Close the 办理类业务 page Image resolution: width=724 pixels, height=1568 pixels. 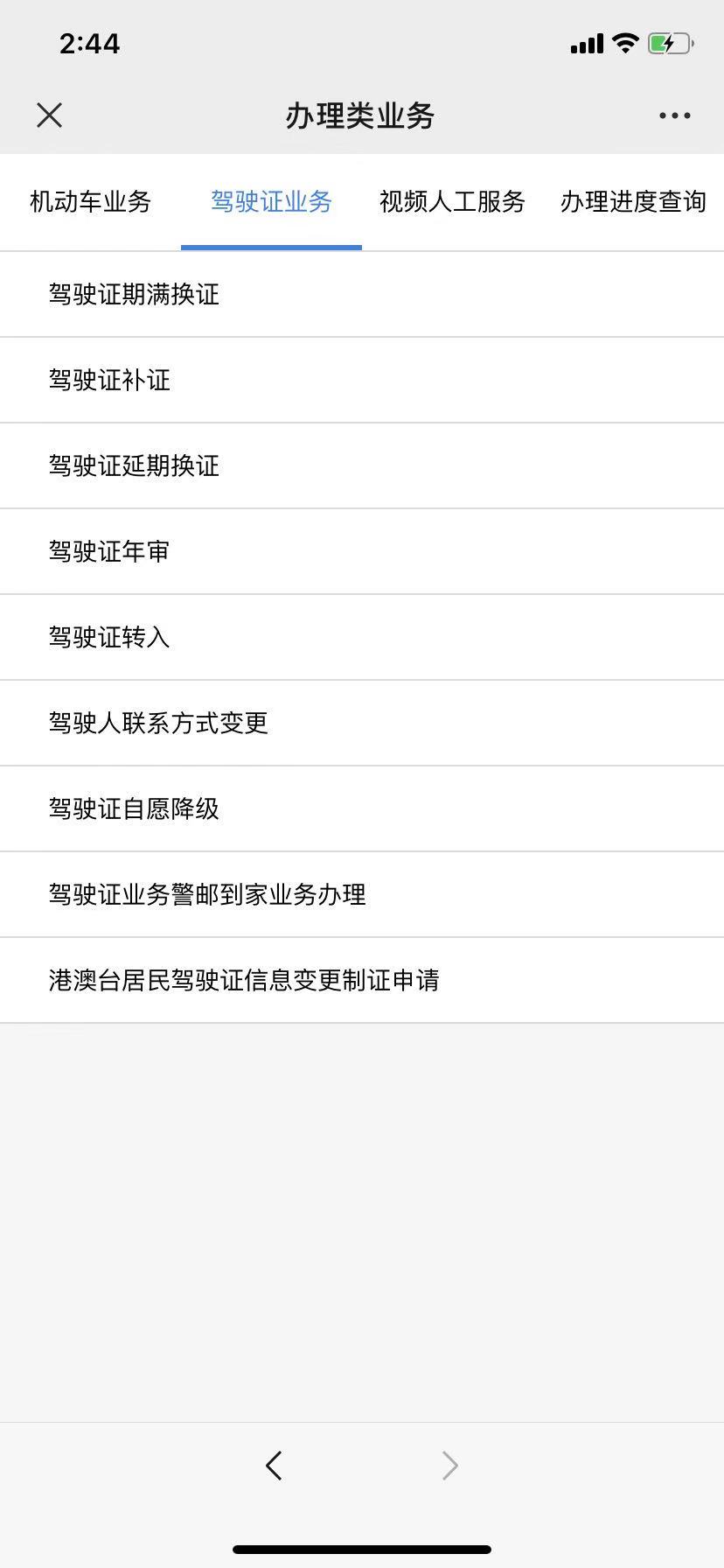click(50, 115)
